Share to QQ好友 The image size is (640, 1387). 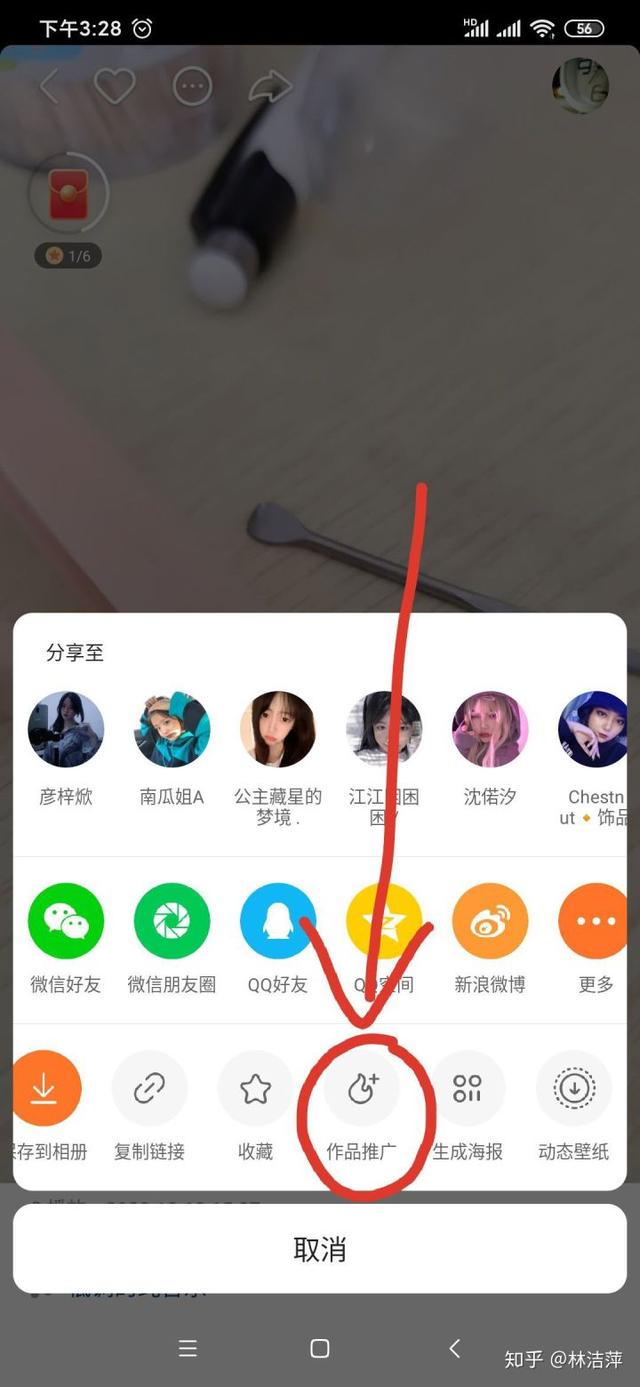click(278, 921)
